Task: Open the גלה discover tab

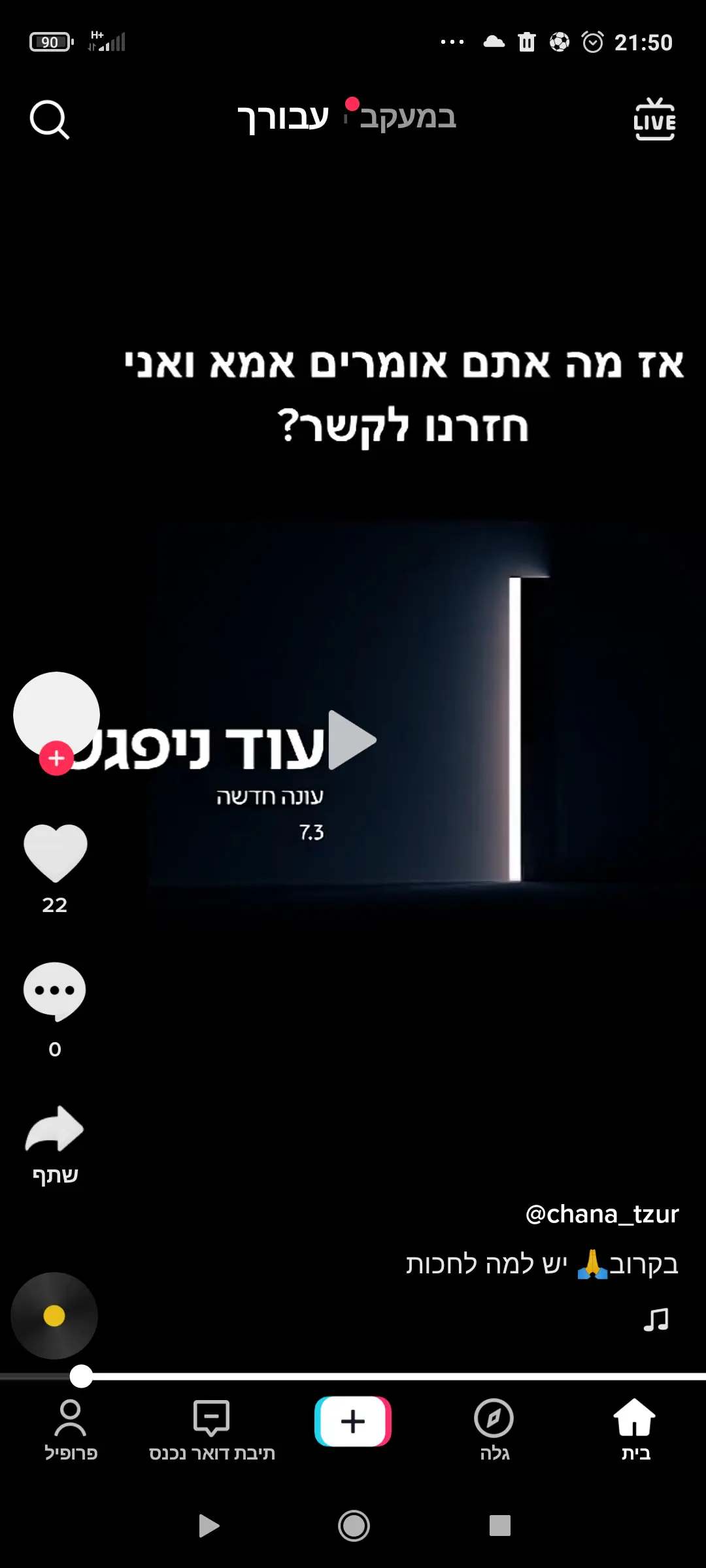Action: (494, 1429)
